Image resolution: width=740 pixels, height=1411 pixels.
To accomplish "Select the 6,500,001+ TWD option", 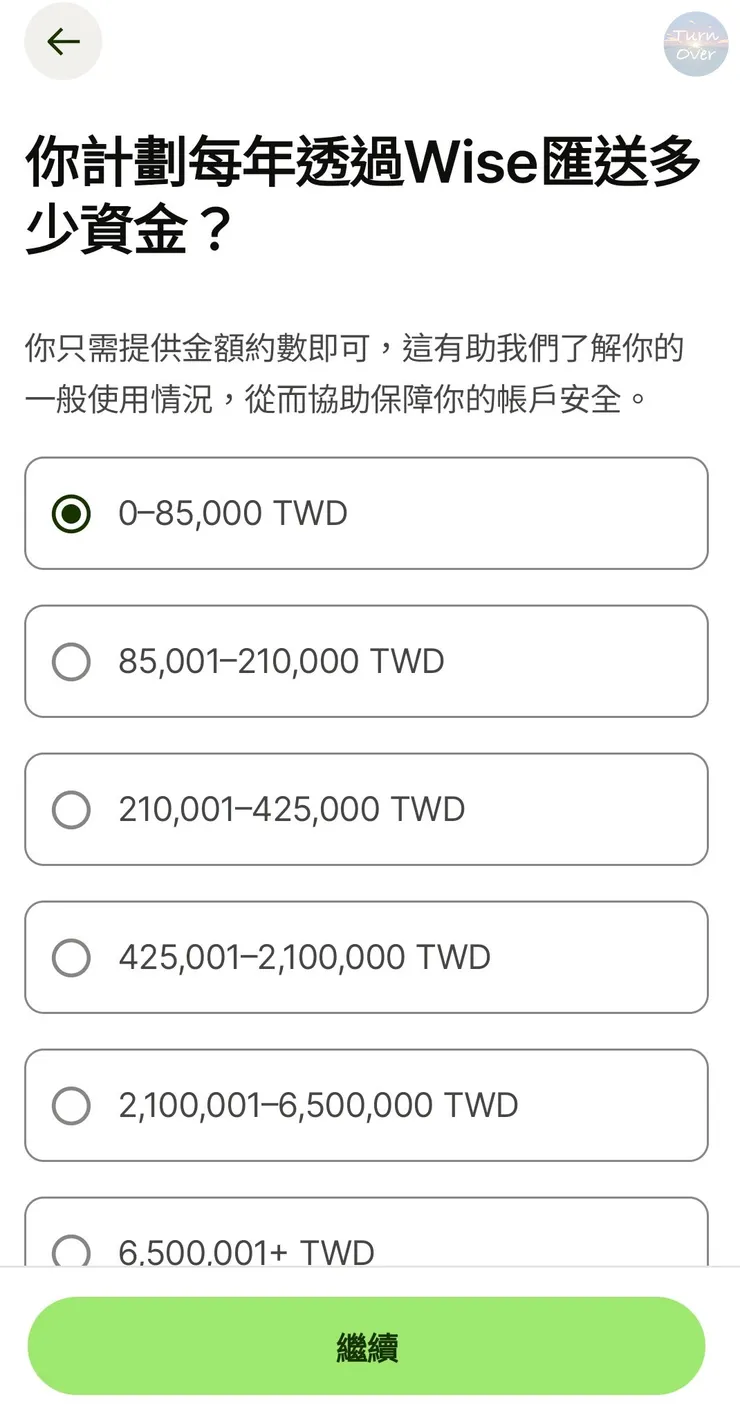I will (70, 1251).
